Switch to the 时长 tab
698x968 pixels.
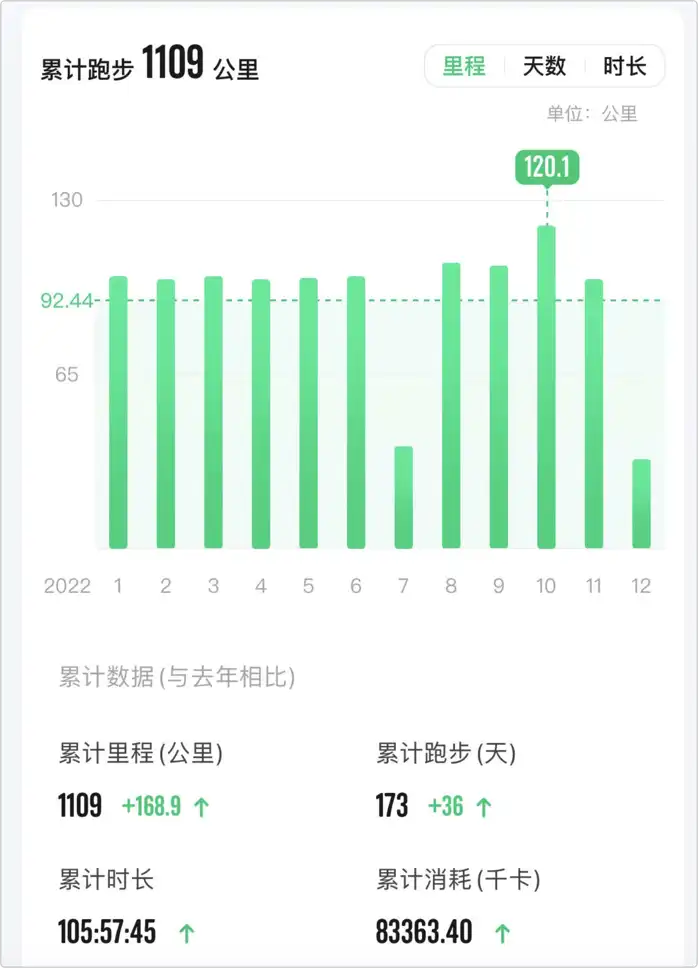624,67
